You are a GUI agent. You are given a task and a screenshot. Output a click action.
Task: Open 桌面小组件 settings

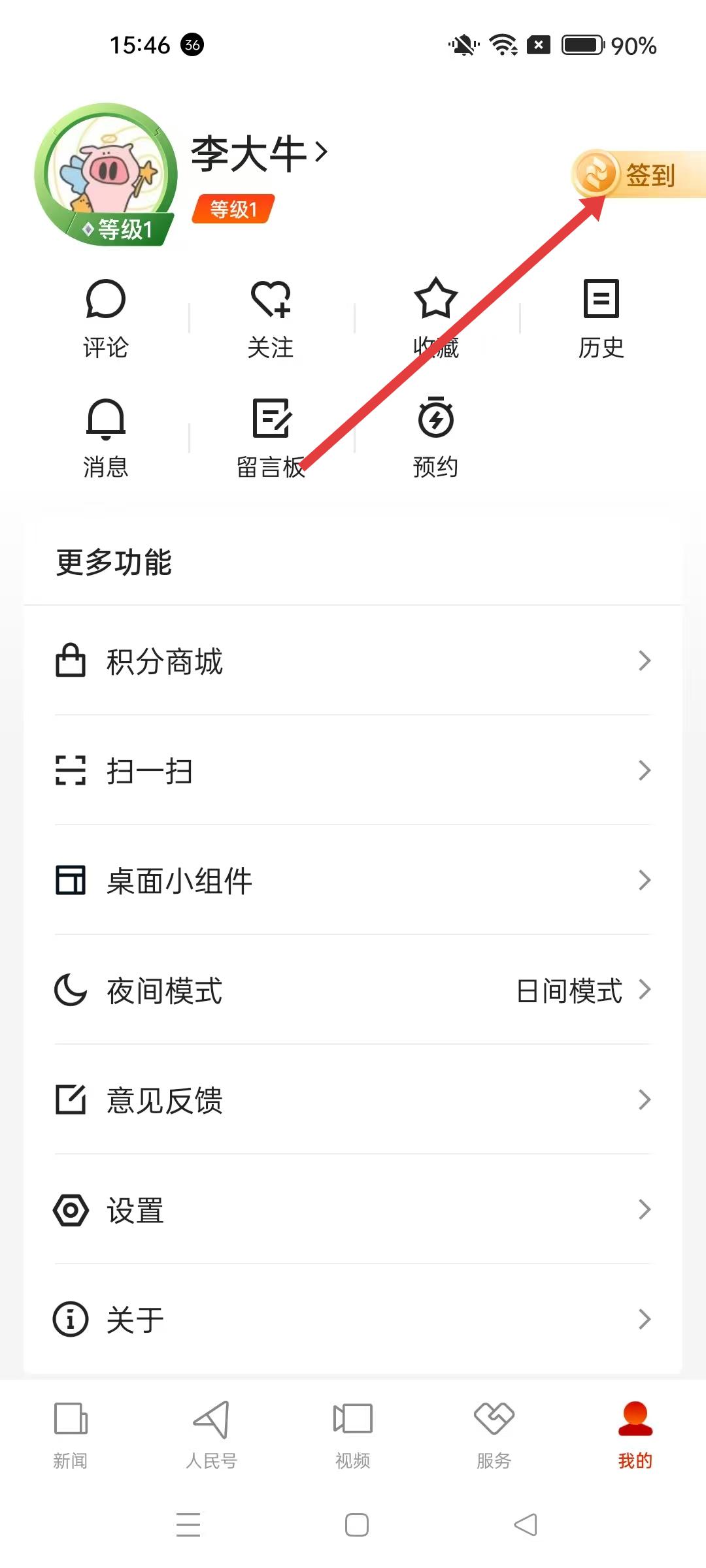(x=353, y=880)
